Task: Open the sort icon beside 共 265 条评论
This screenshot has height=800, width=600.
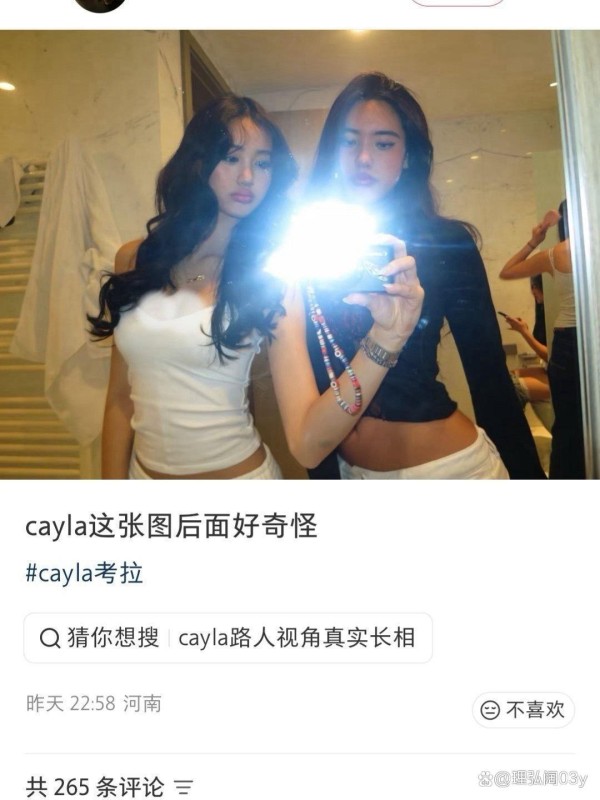Action: point(184,787)
